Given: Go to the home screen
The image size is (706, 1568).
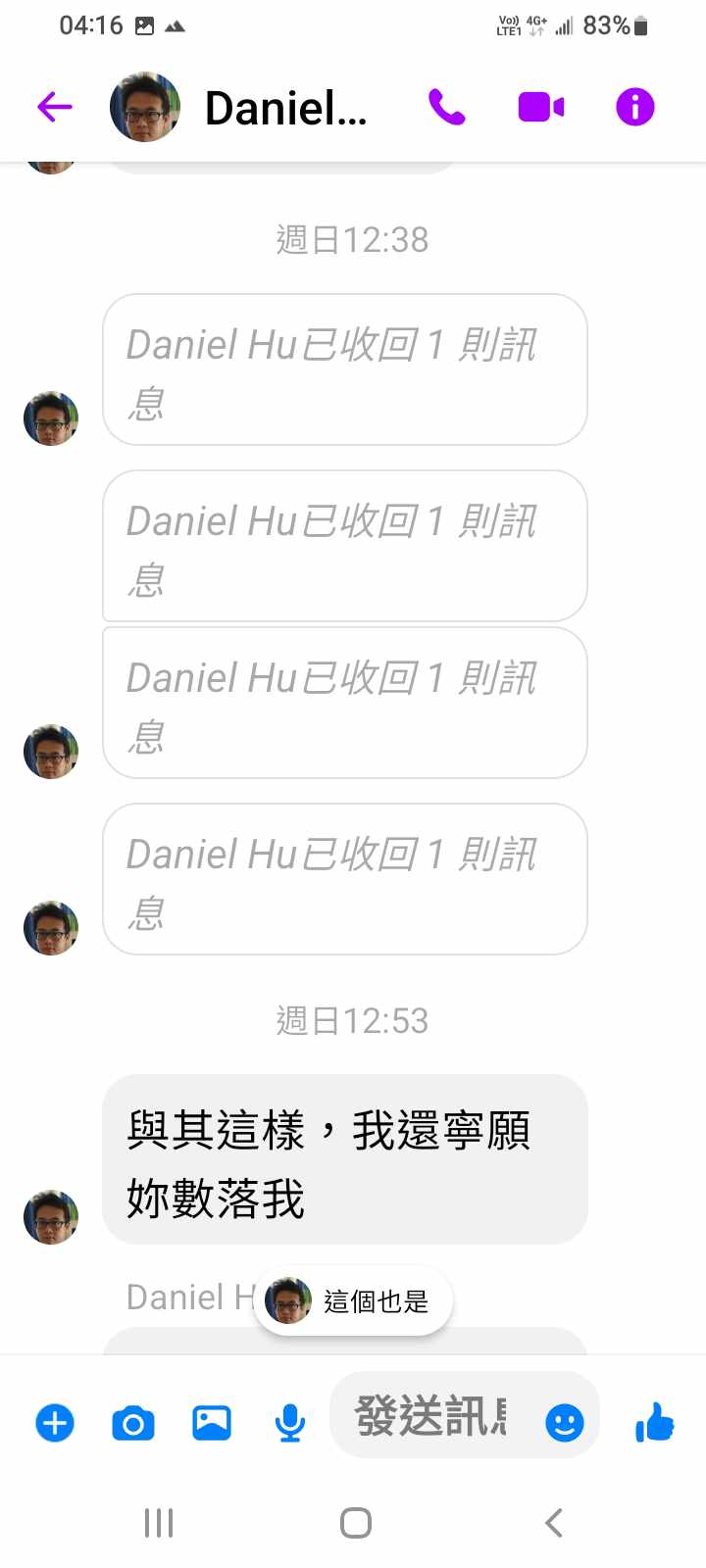Looking at the screenshot, I should click(x=355, y=1523).
